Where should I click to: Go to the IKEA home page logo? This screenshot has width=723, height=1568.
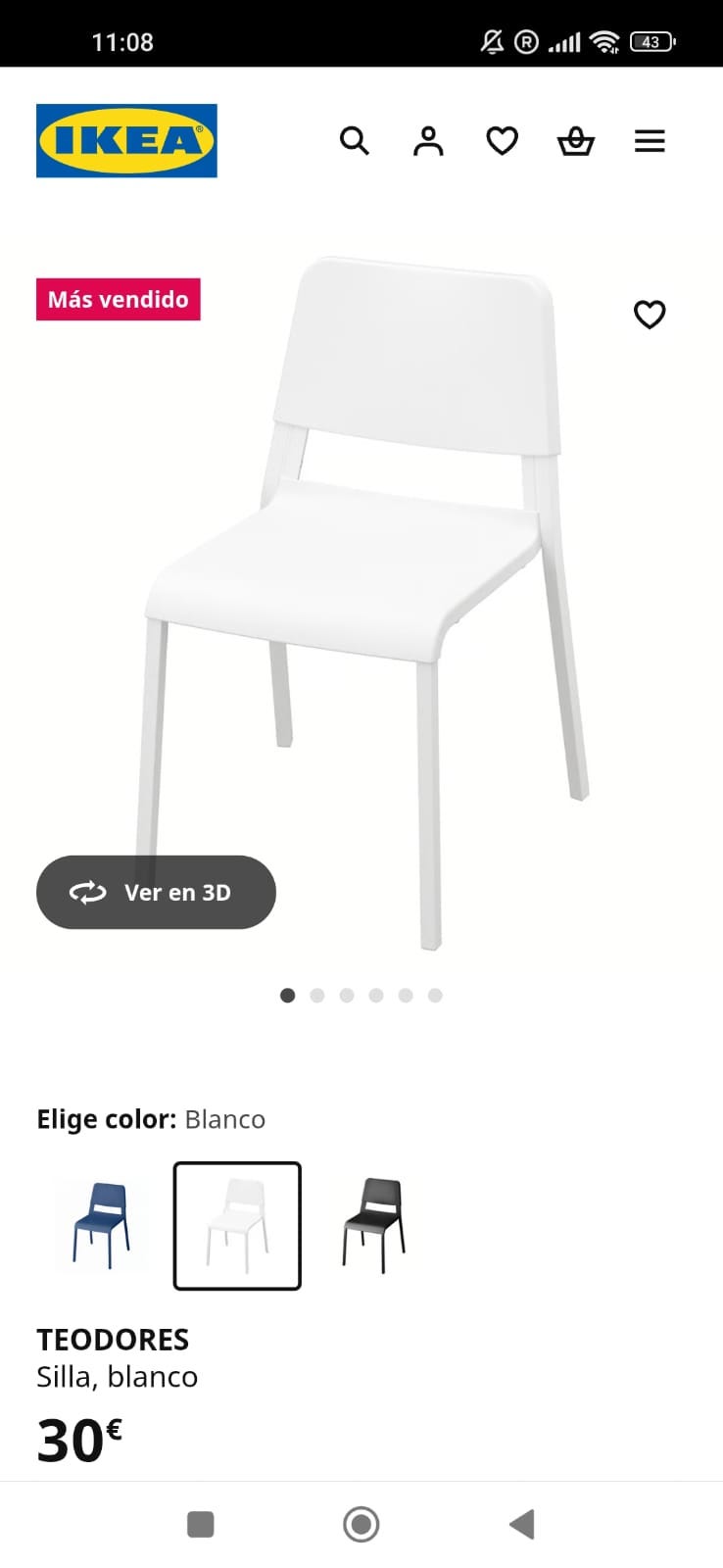click(x=126, y=141)
